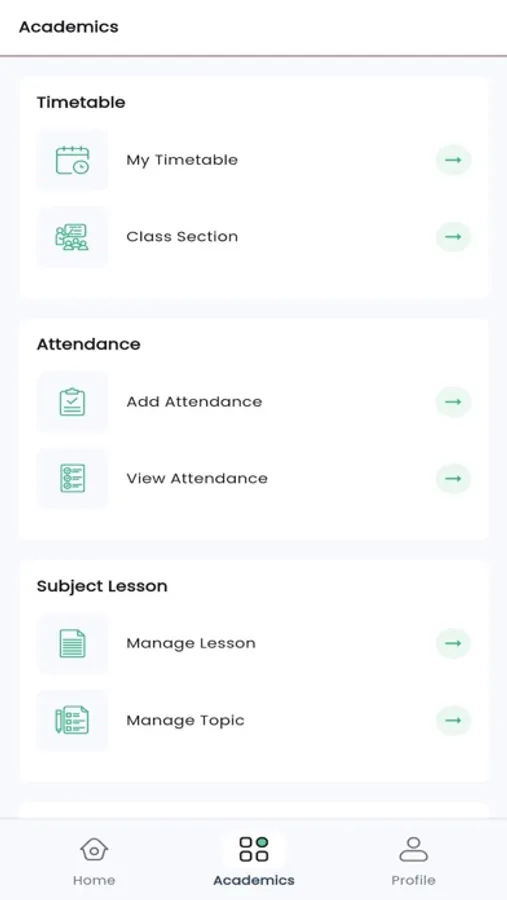Switch to the Home tab

click(x=94, y=861)
